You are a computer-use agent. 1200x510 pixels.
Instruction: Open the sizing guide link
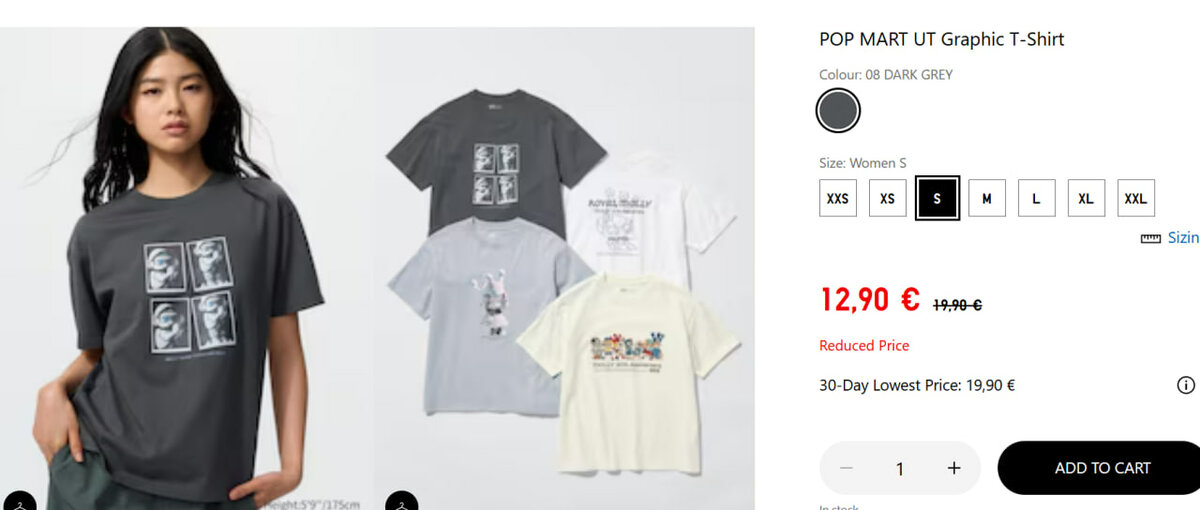(1171, 238)
